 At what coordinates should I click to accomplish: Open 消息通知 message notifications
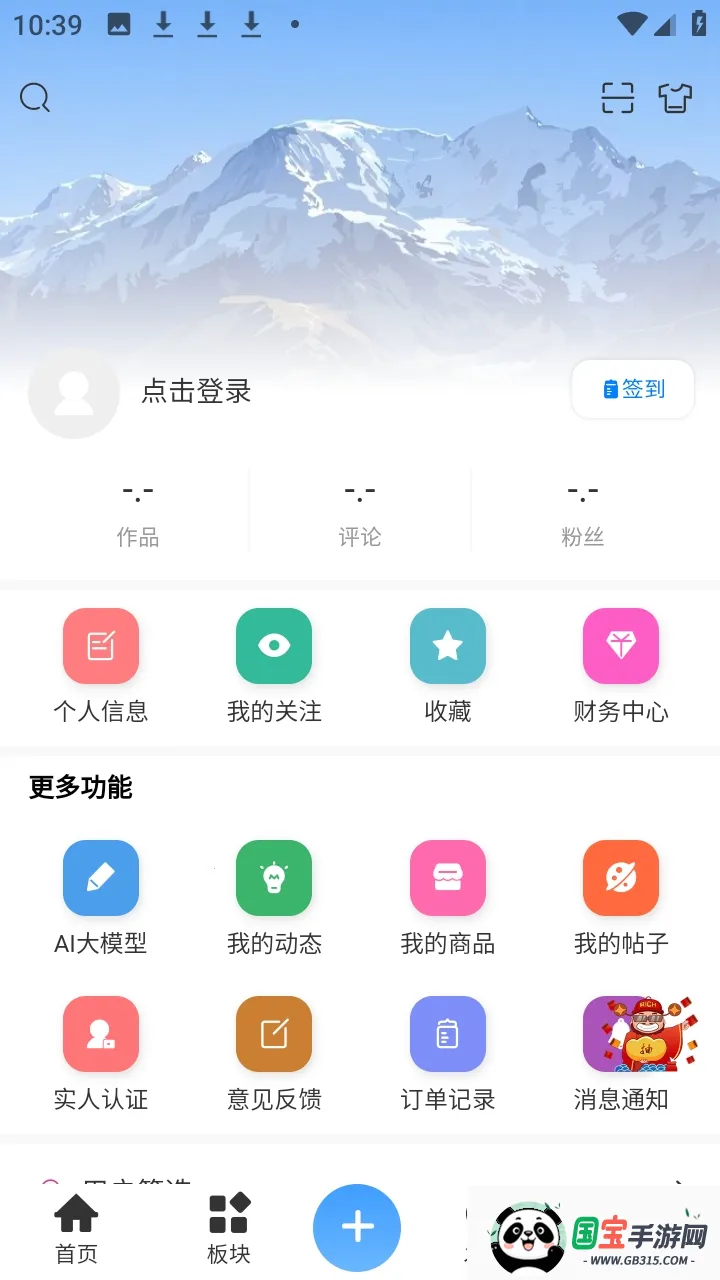click(621, 1033)
